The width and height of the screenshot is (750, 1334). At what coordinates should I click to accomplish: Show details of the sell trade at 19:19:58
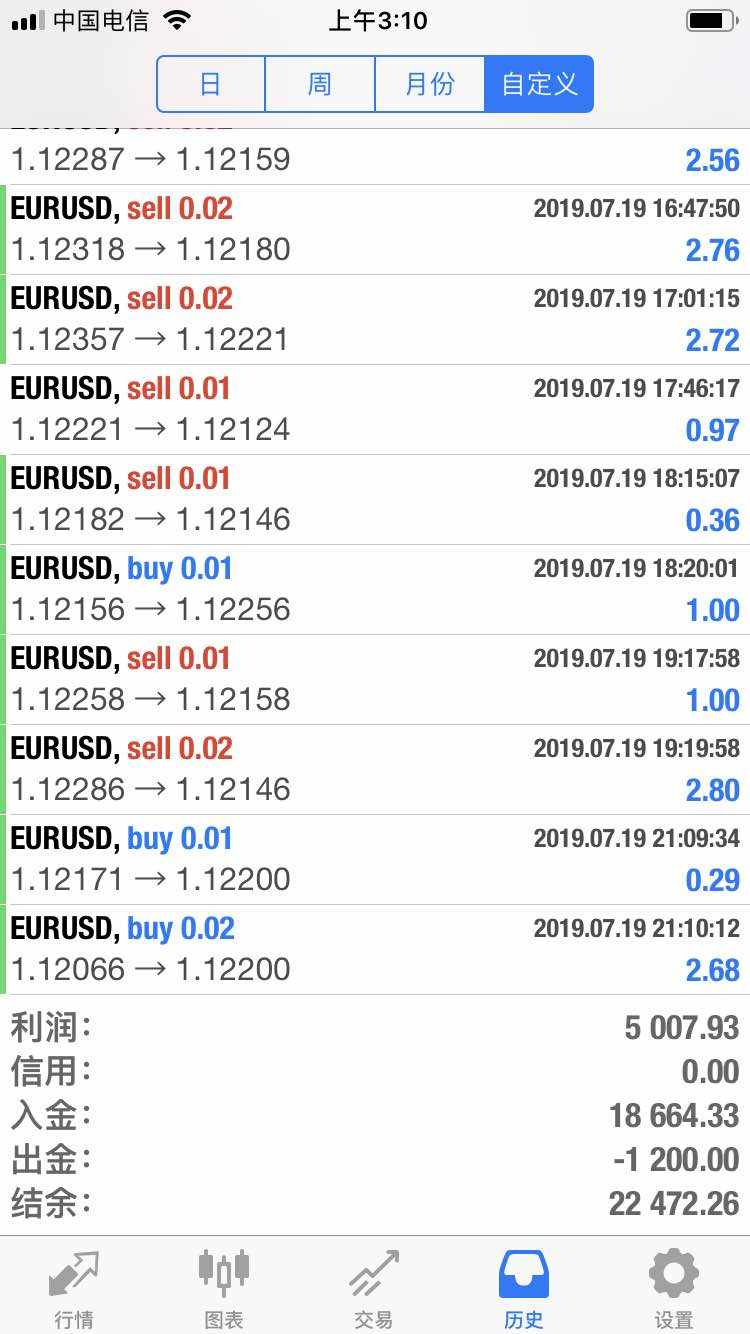point(375,770)
